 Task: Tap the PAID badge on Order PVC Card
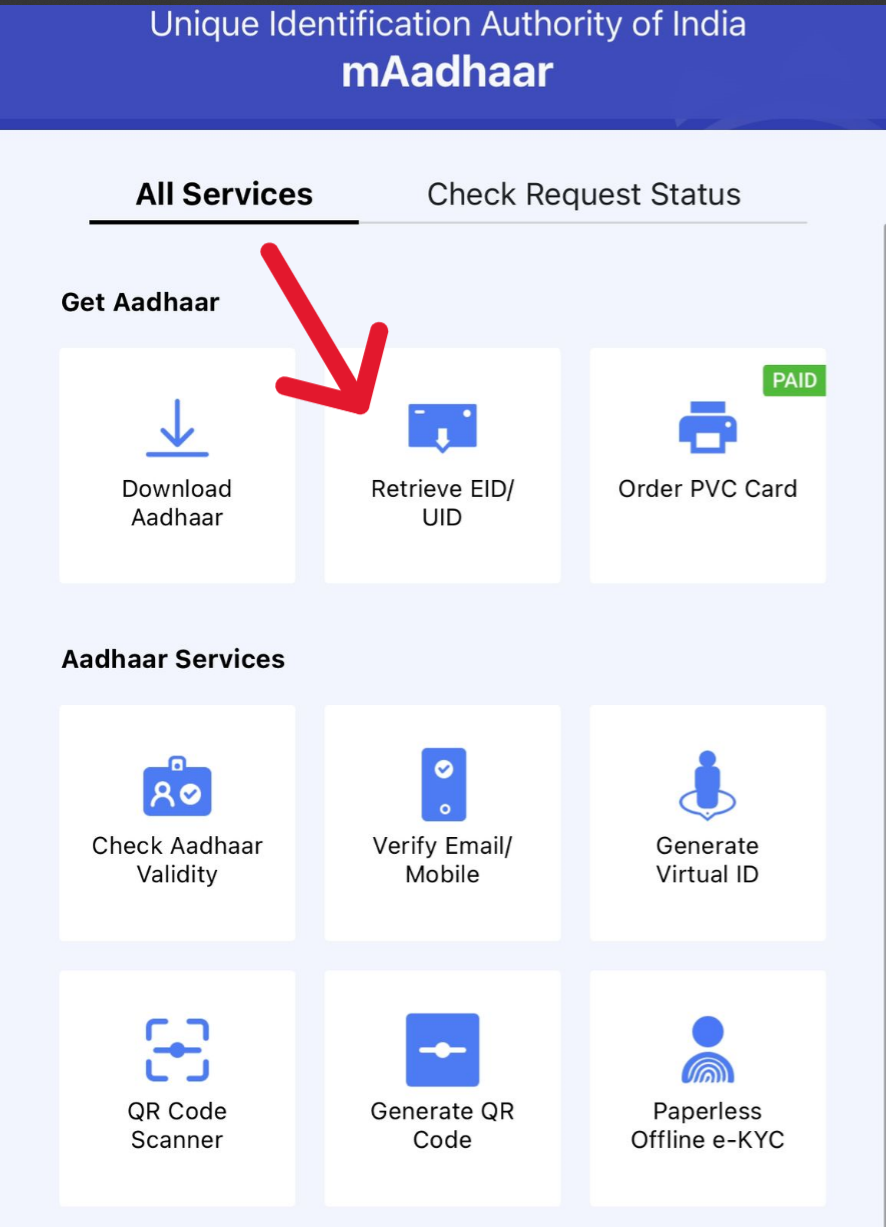click(x=794, y=380)
